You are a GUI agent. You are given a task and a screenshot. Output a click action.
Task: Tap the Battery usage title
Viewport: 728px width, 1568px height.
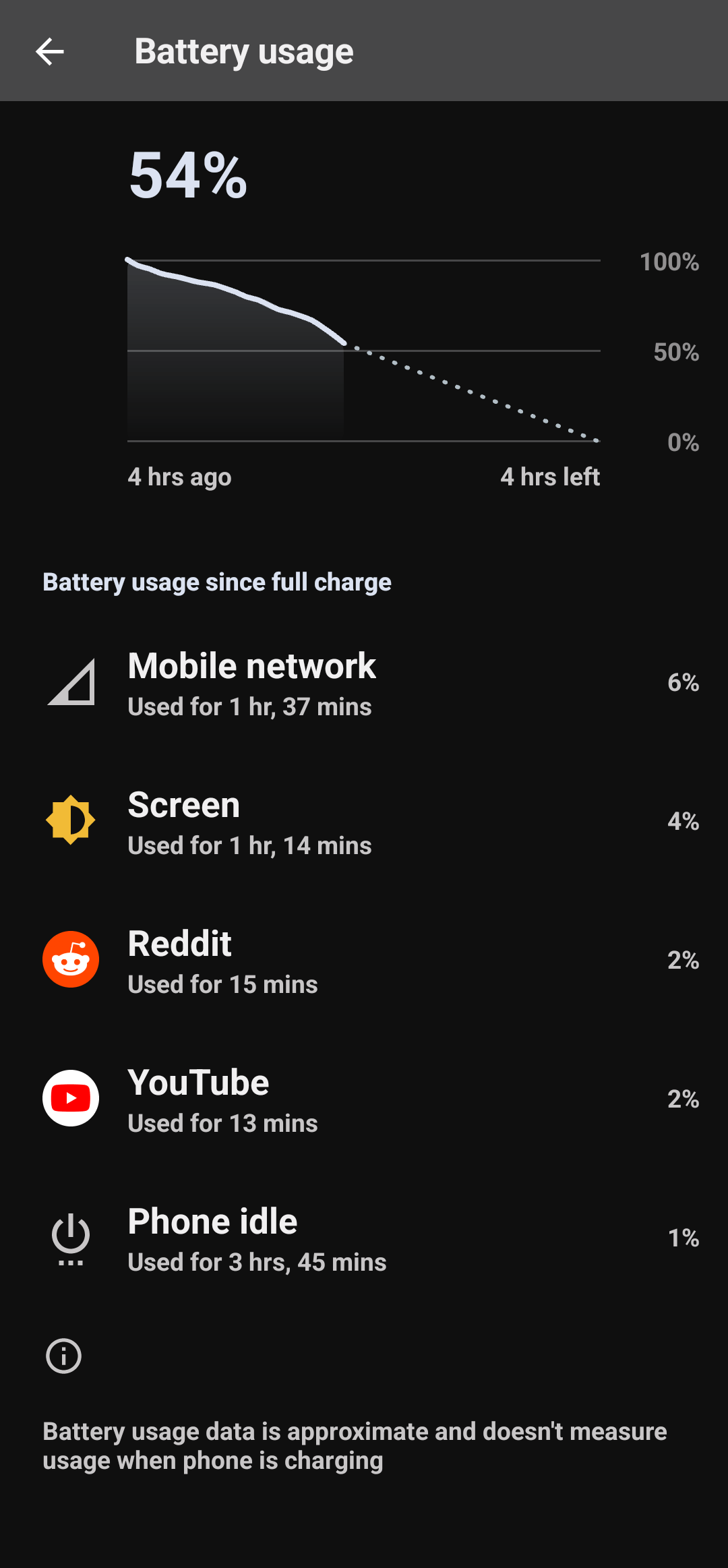click(244, 51)
